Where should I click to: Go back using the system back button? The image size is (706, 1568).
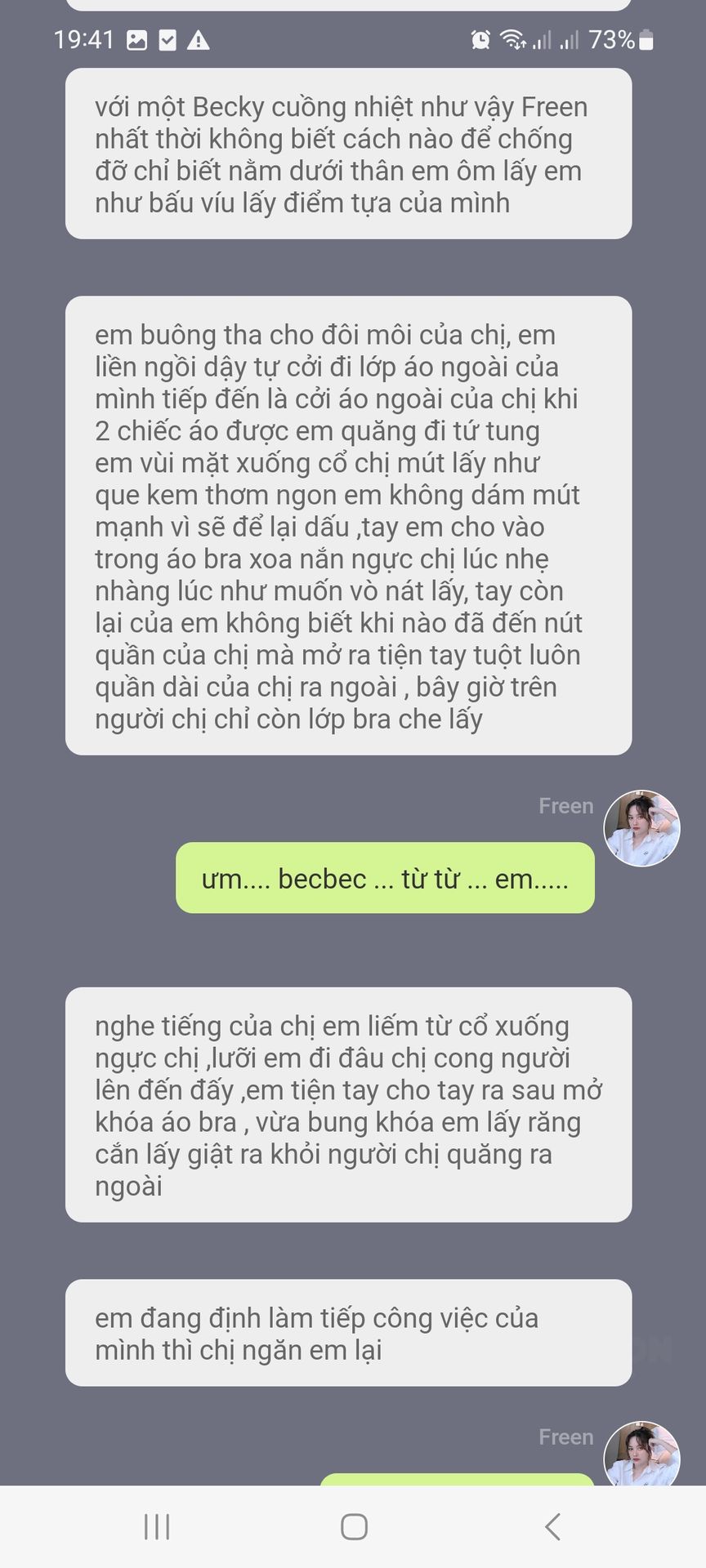click(552, 1526)
